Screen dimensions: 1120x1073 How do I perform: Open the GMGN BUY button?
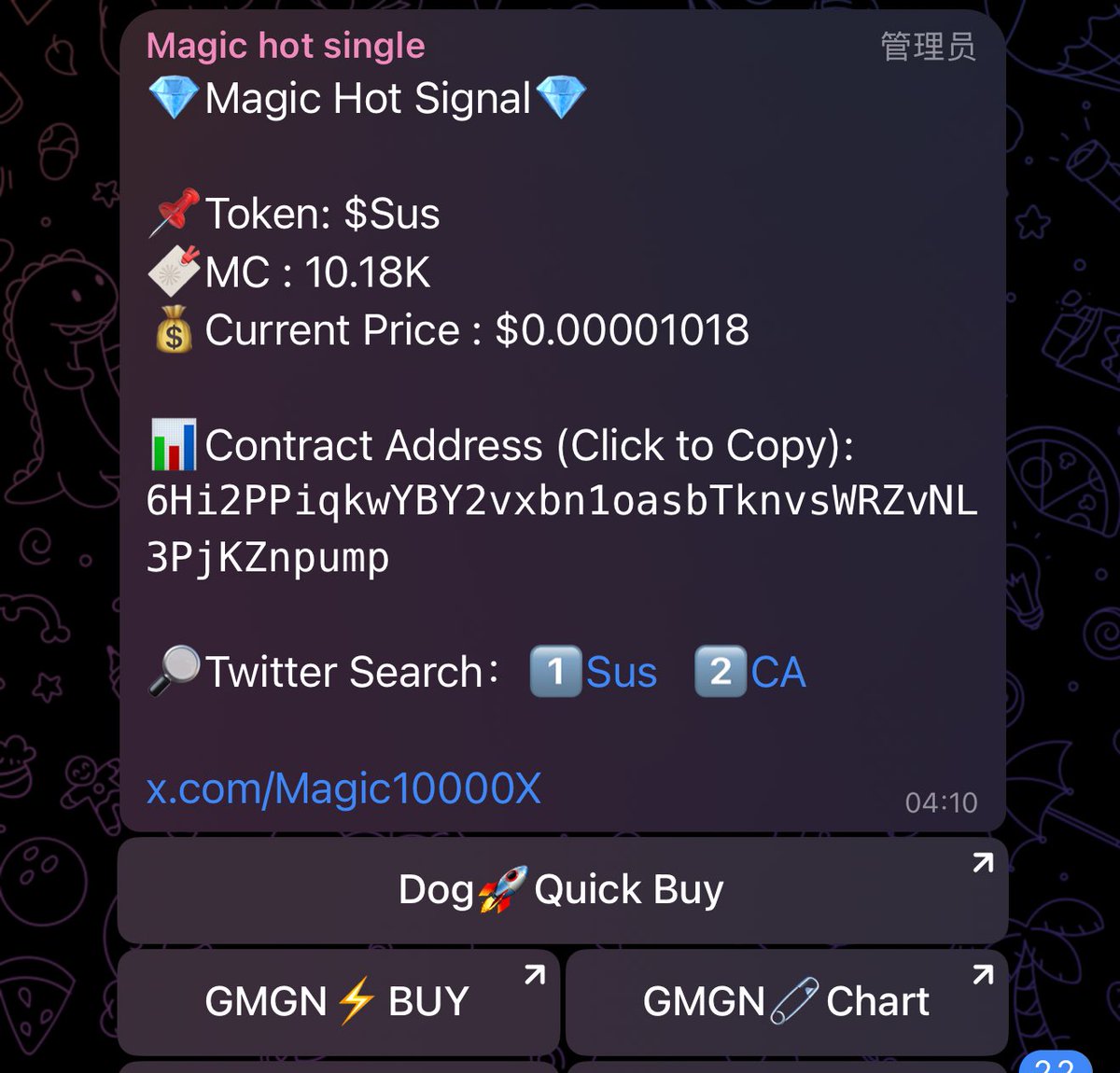338,1002
